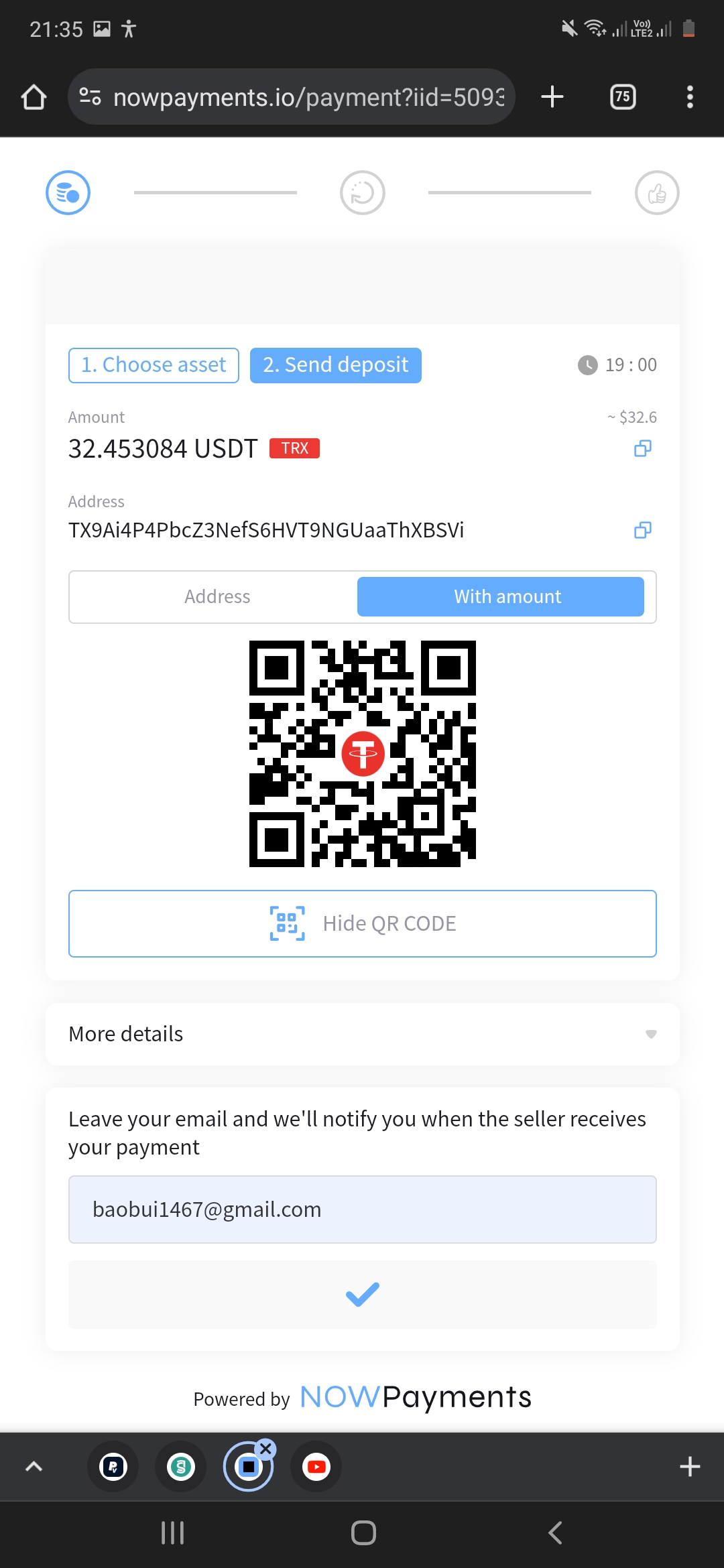
Task: Expand the bottom tab strip arrow
Action: click(x=34, y=1467)
